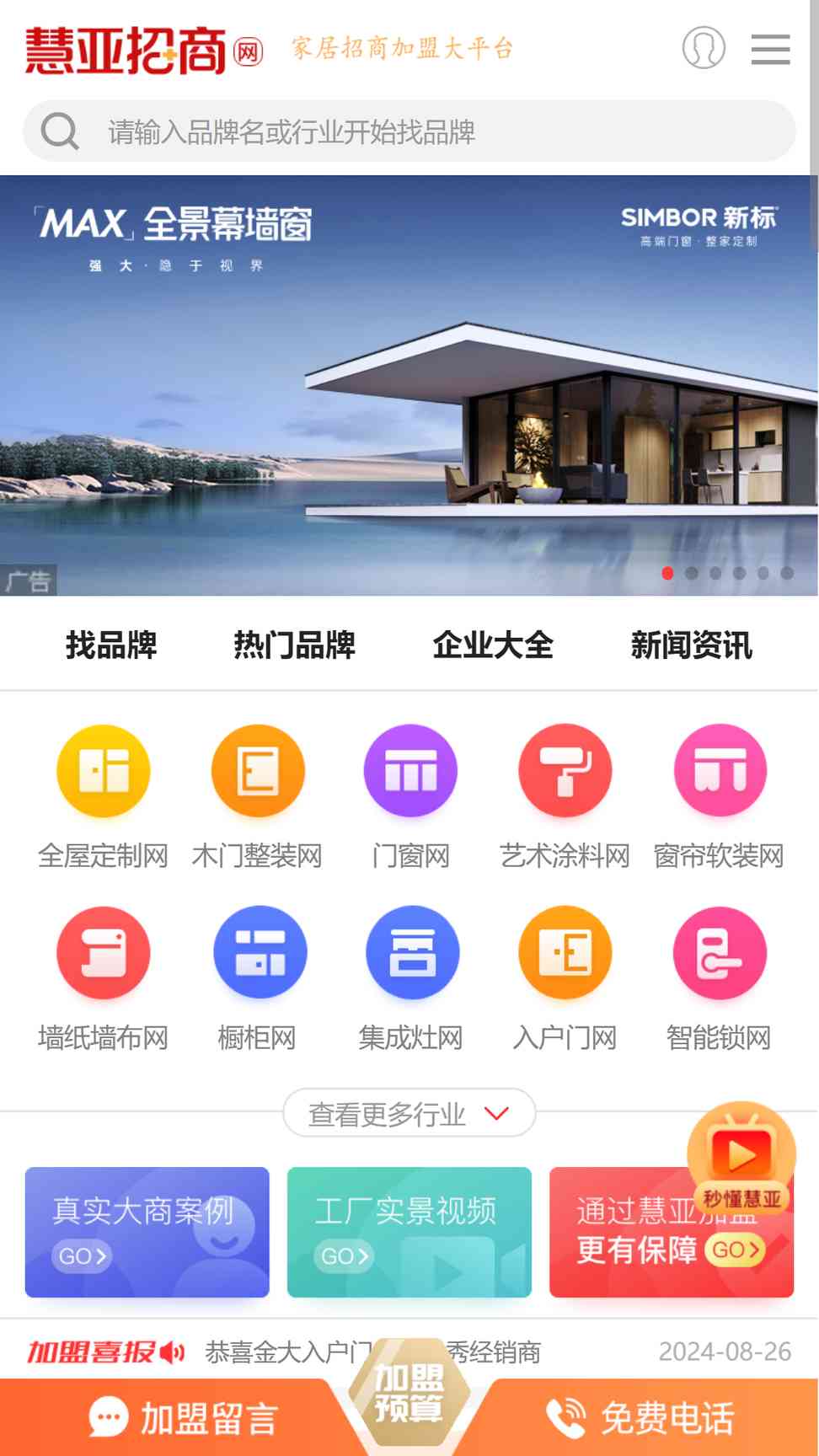The image size is (819, 1456).
Task: Open 企业大全 section
Action: (493, 645)
